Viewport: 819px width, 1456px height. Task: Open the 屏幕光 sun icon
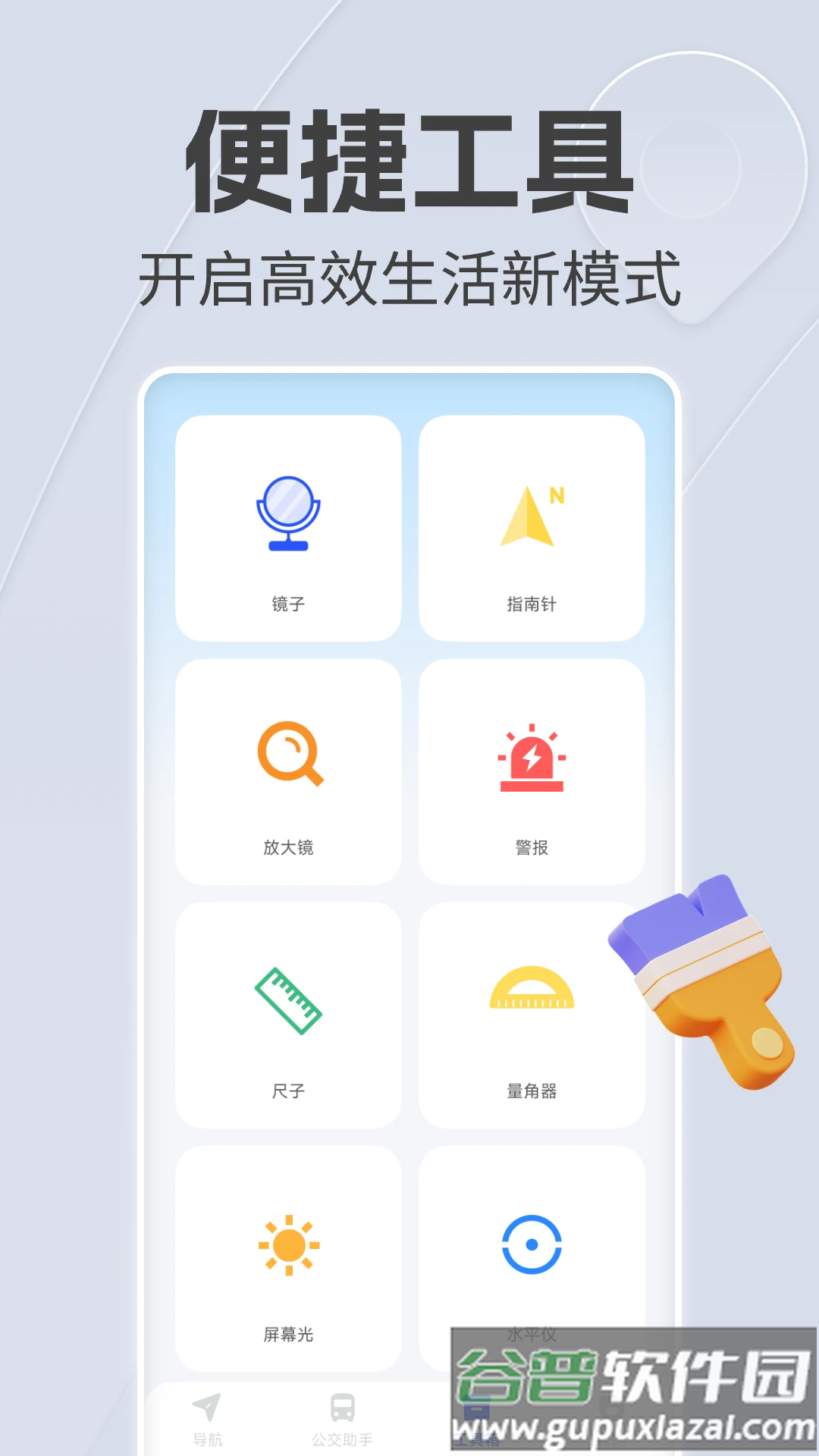click(x=288, y=1244)
